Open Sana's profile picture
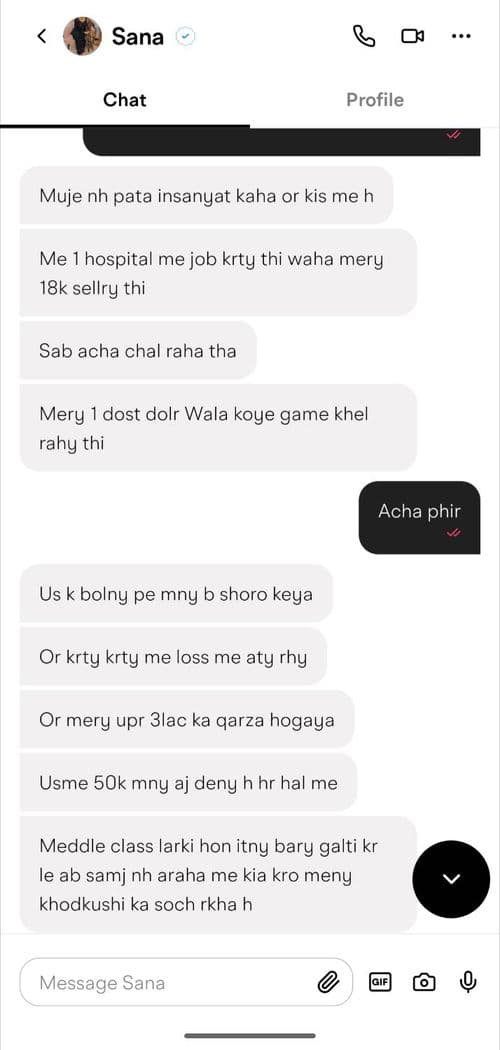Viewport: 500px width, 1050px height. pos(82,36)
